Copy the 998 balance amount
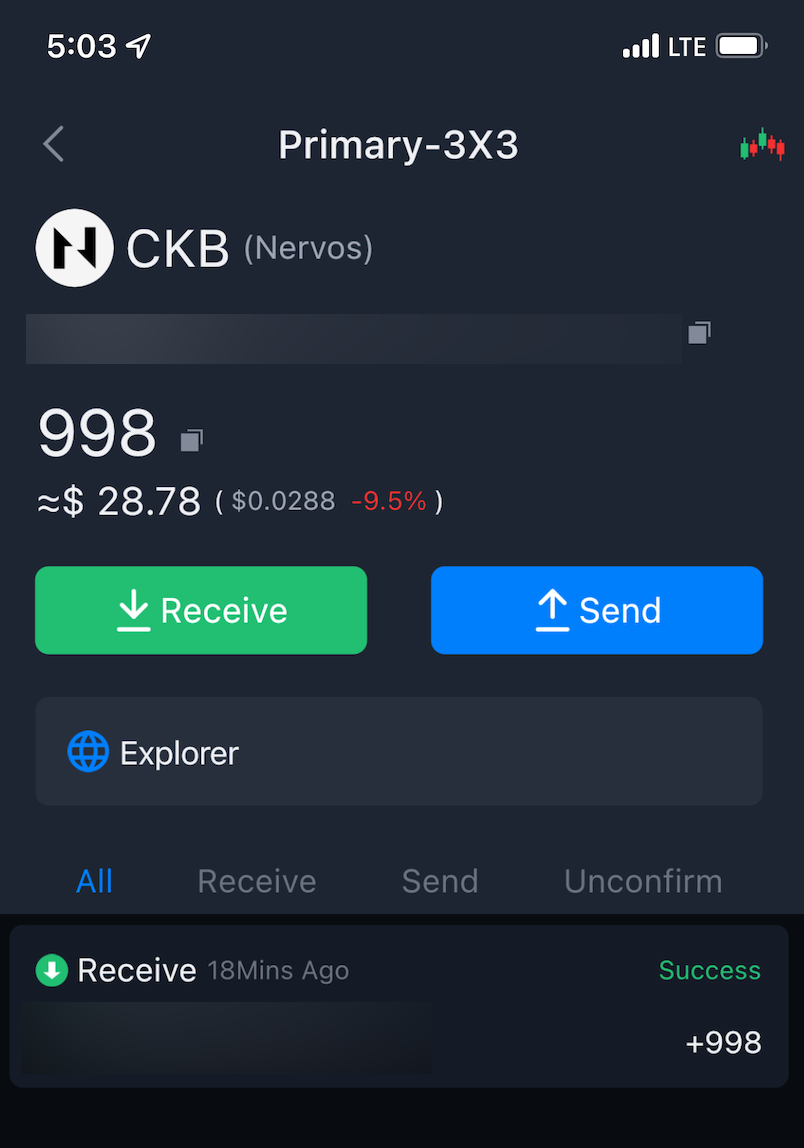The image size is (804, 1148). coord(191,439)
